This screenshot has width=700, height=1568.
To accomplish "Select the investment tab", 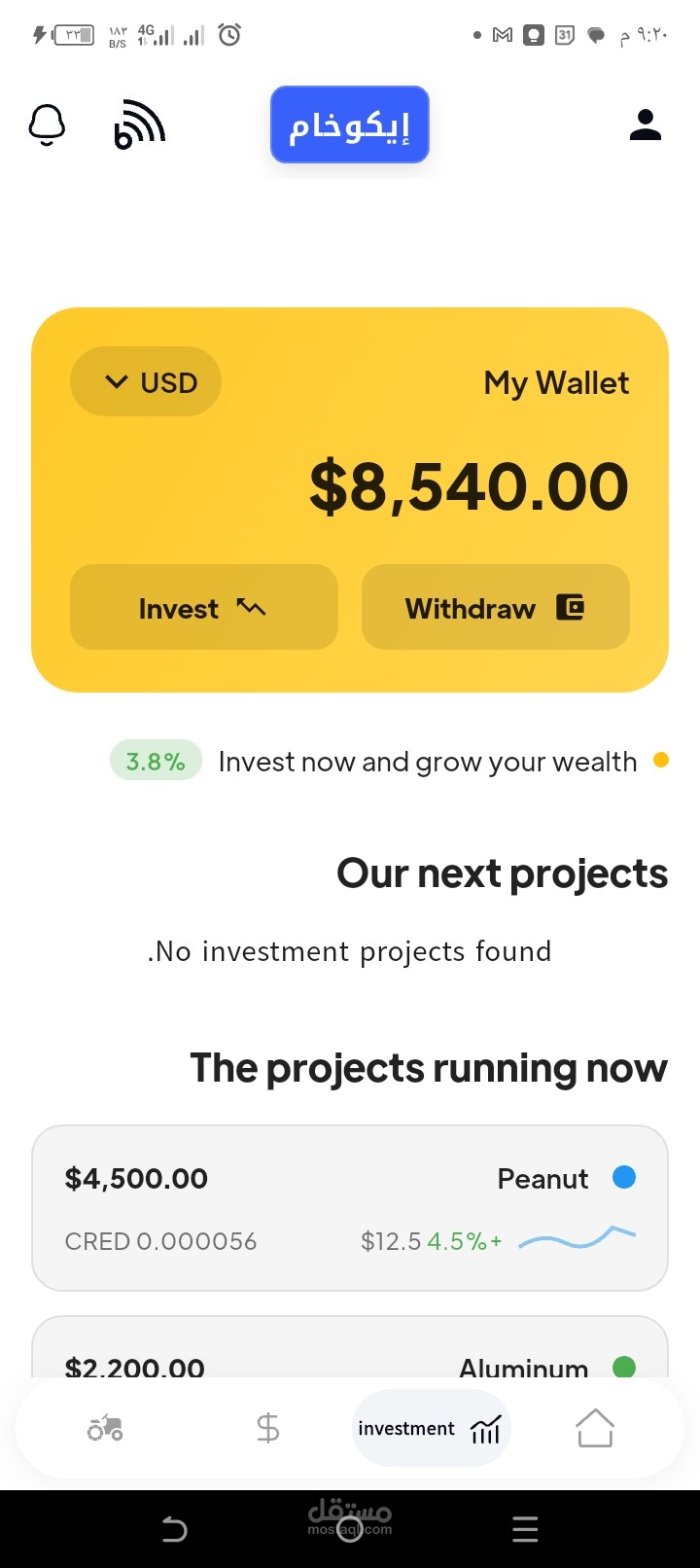I will 431,1428.
